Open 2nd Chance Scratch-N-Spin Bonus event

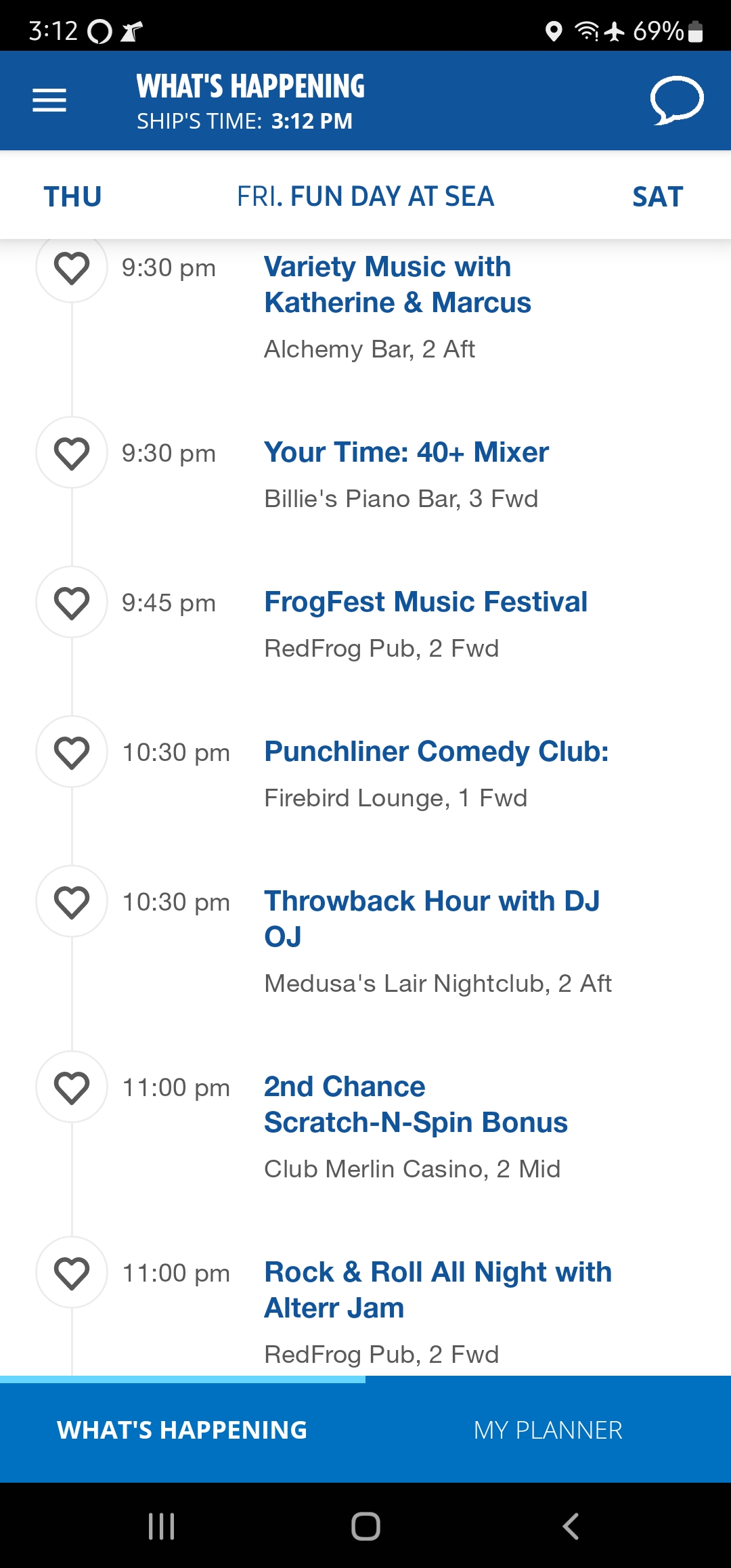(416, 1104)
